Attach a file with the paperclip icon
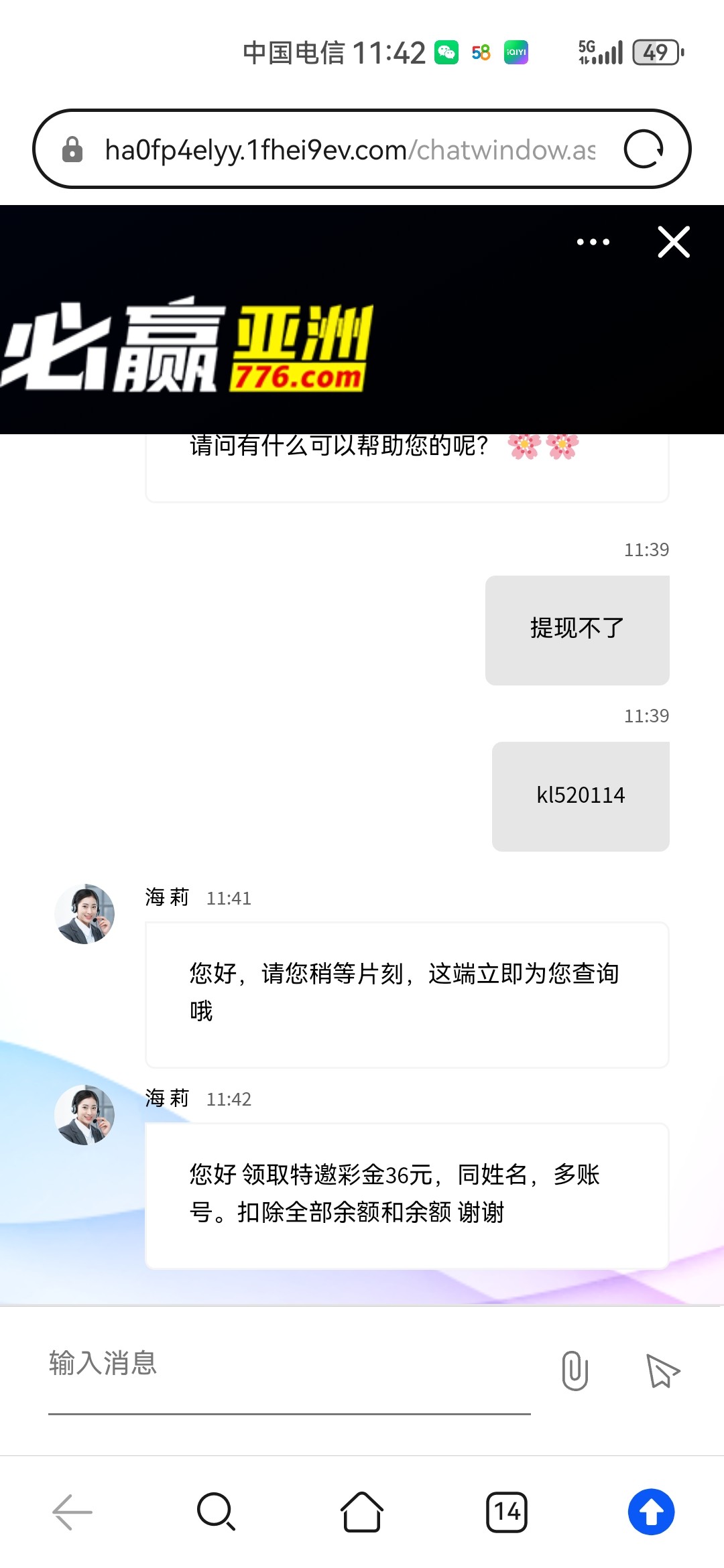 (575, 1370)
